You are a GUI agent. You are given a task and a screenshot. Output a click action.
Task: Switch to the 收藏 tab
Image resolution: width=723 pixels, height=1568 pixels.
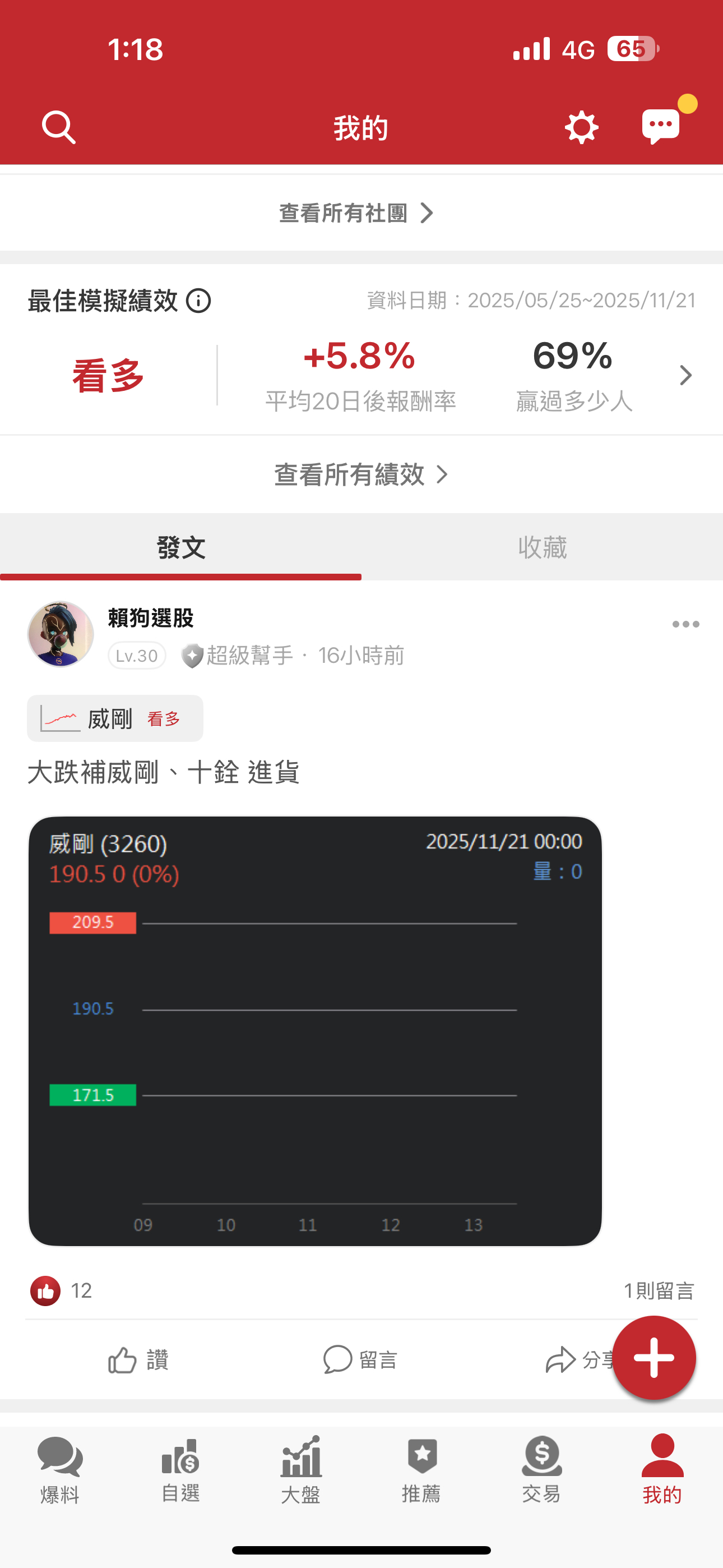(543, 547)
